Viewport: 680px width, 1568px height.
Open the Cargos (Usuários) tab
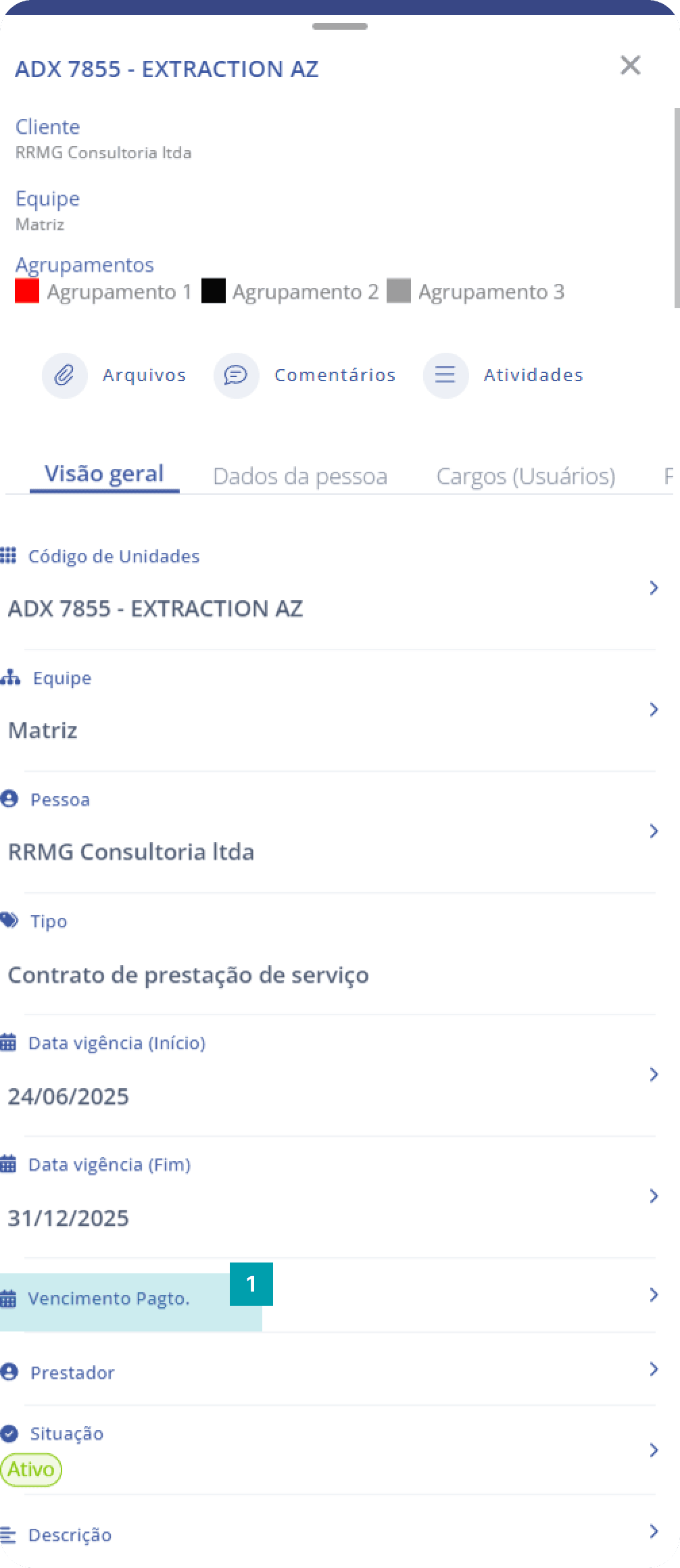(527, 475)
